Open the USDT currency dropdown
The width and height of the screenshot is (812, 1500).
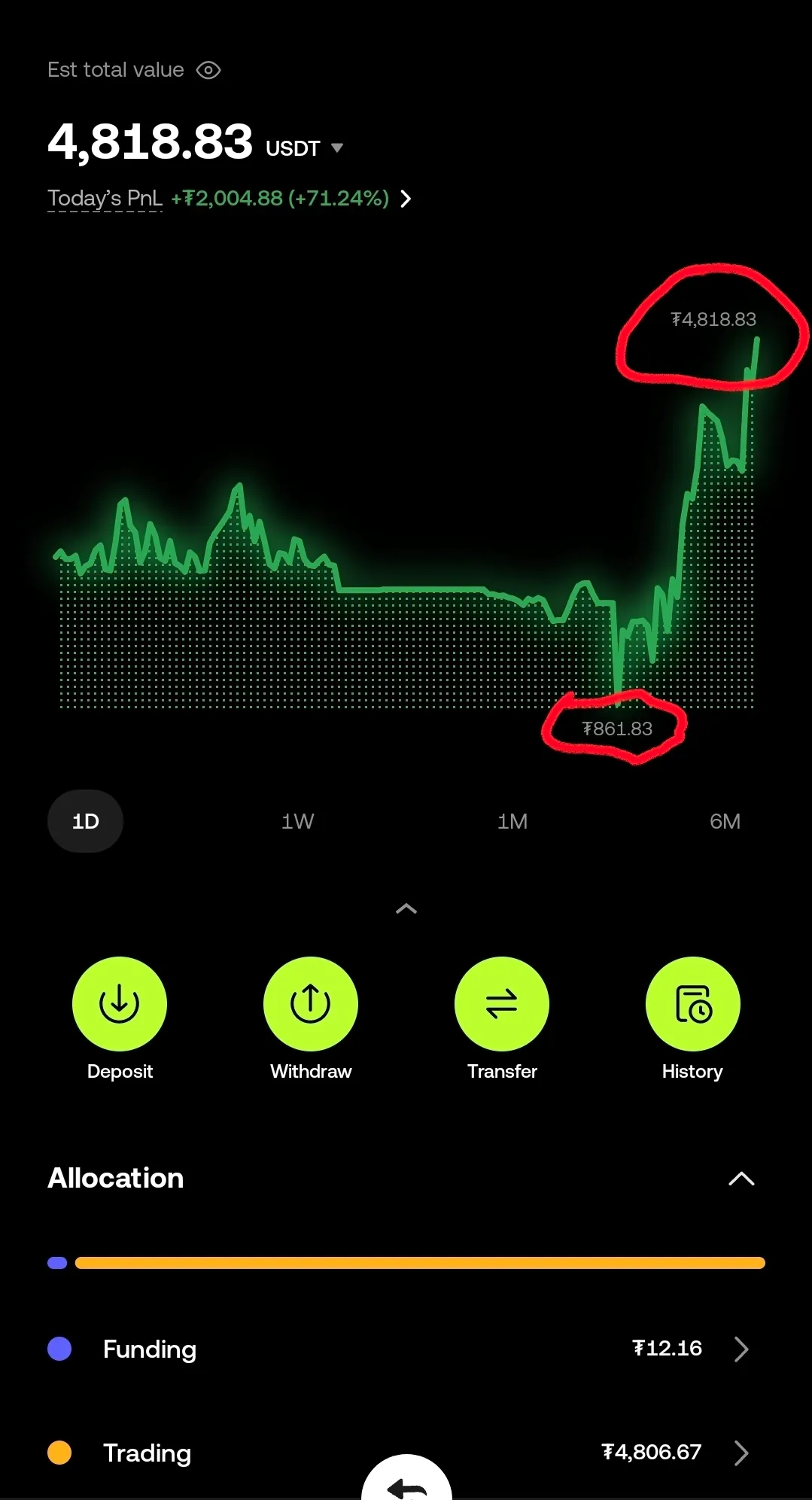coord(336,148)
